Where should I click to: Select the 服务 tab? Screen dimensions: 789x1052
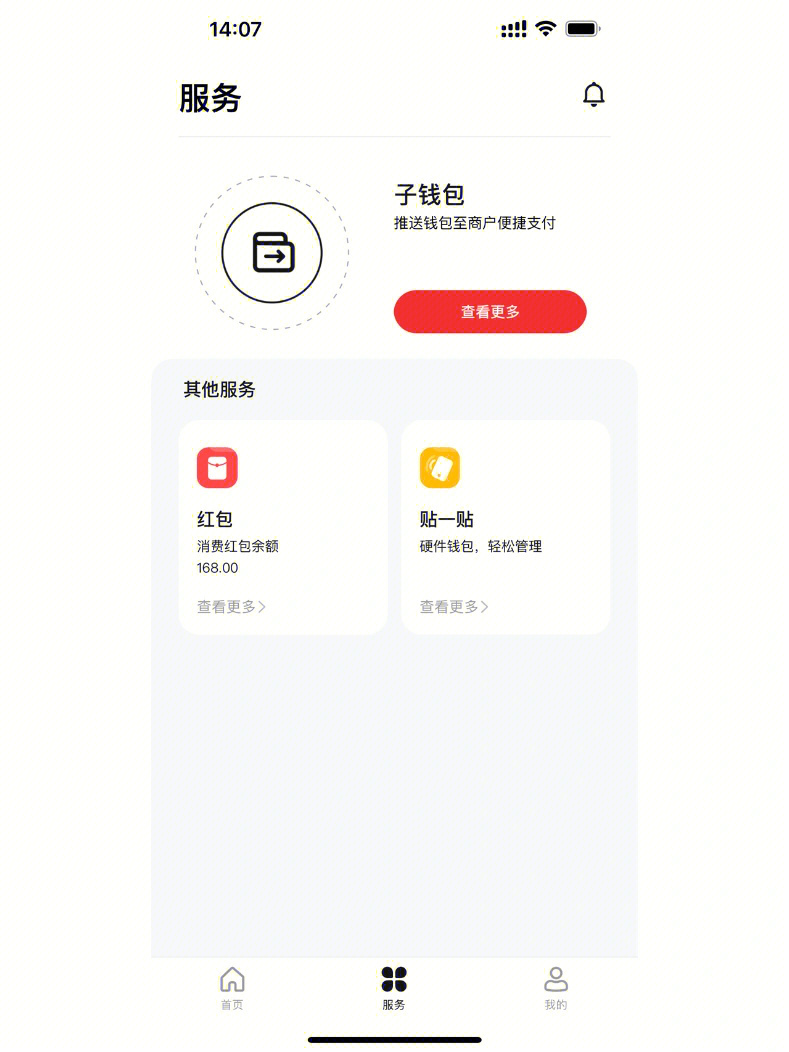(394, 988)
